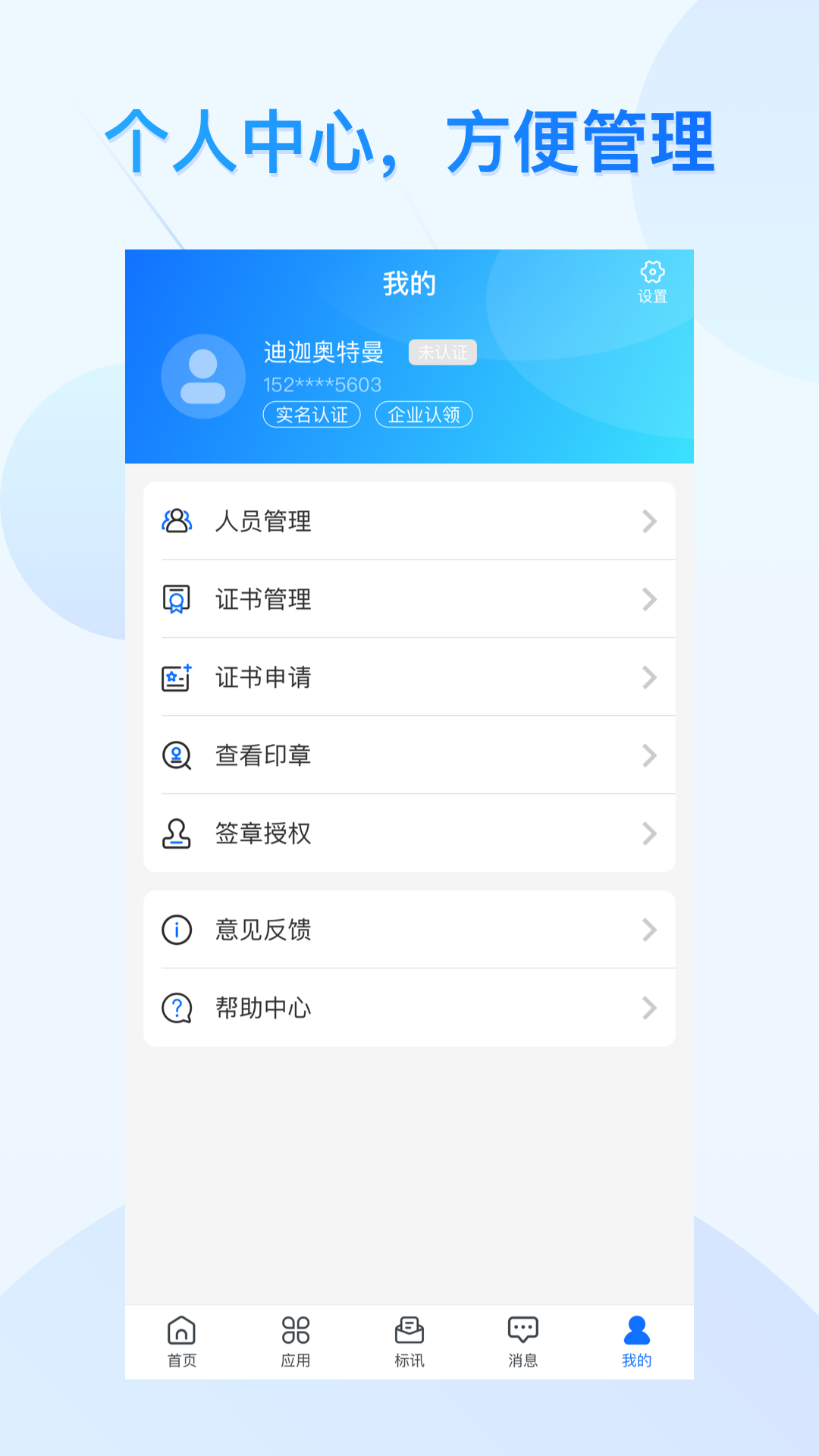Open the 人员管理 (personnel management) icon
The height and width of the screenshot is (1456, 819).
[177, 521]
